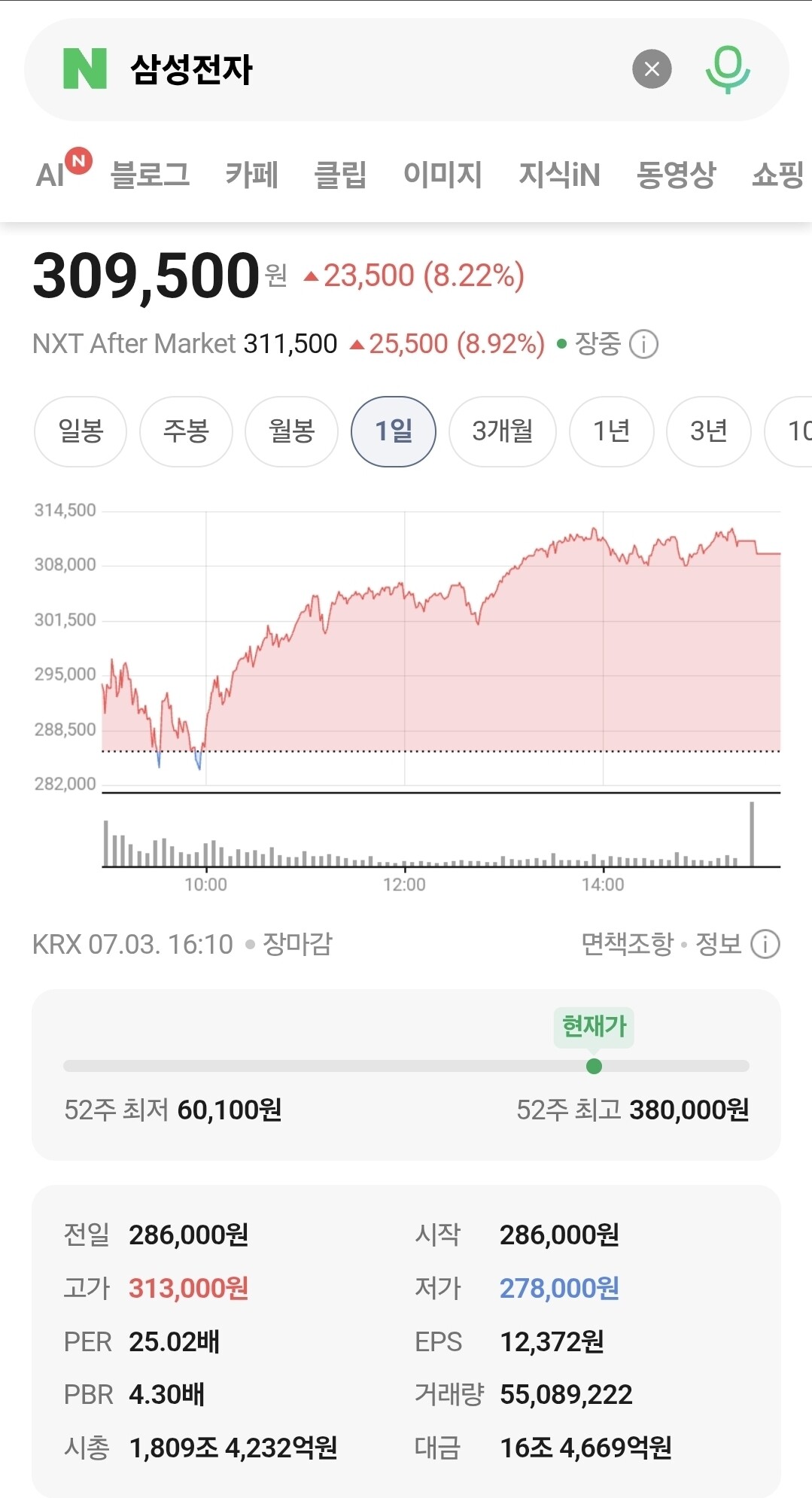Open info icon next to 장중
Viewport: 812px width, 1498px height.
643,345
